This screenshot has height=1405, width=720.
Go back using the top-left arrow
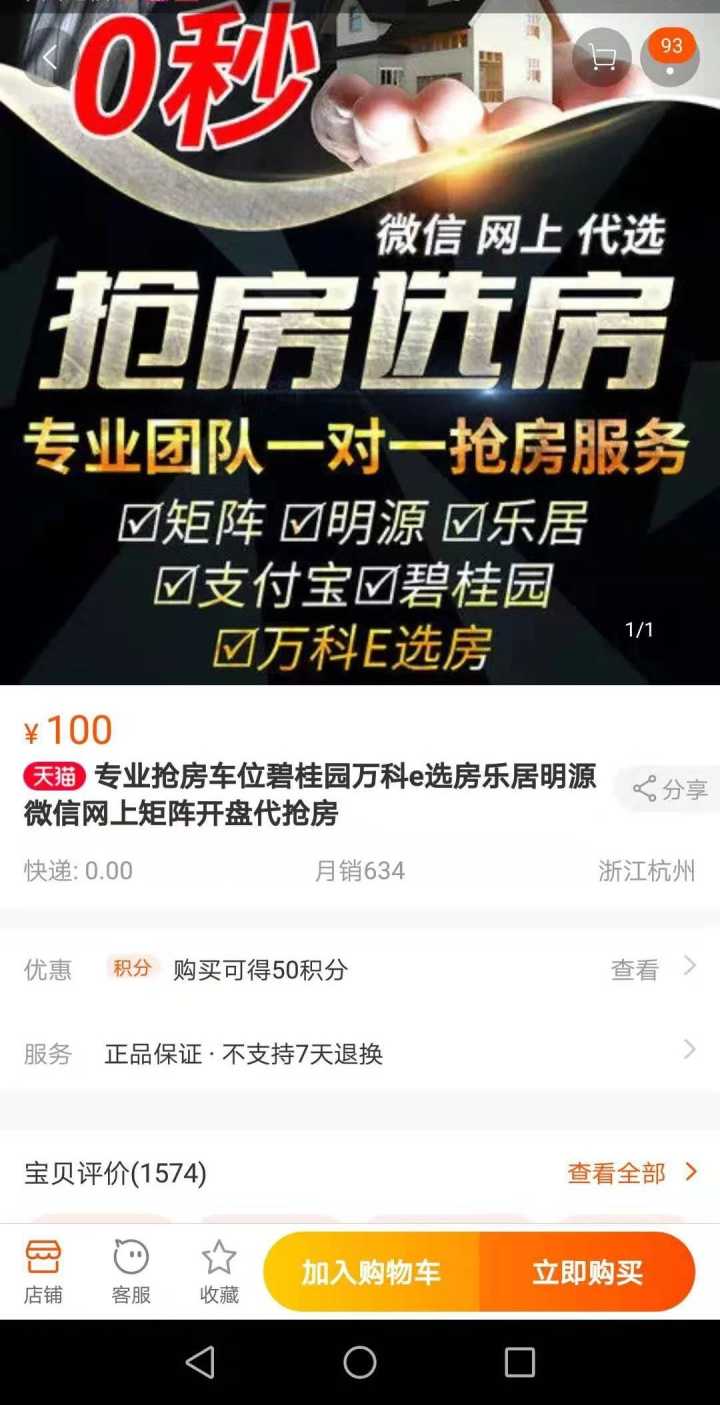click(50, 58)
